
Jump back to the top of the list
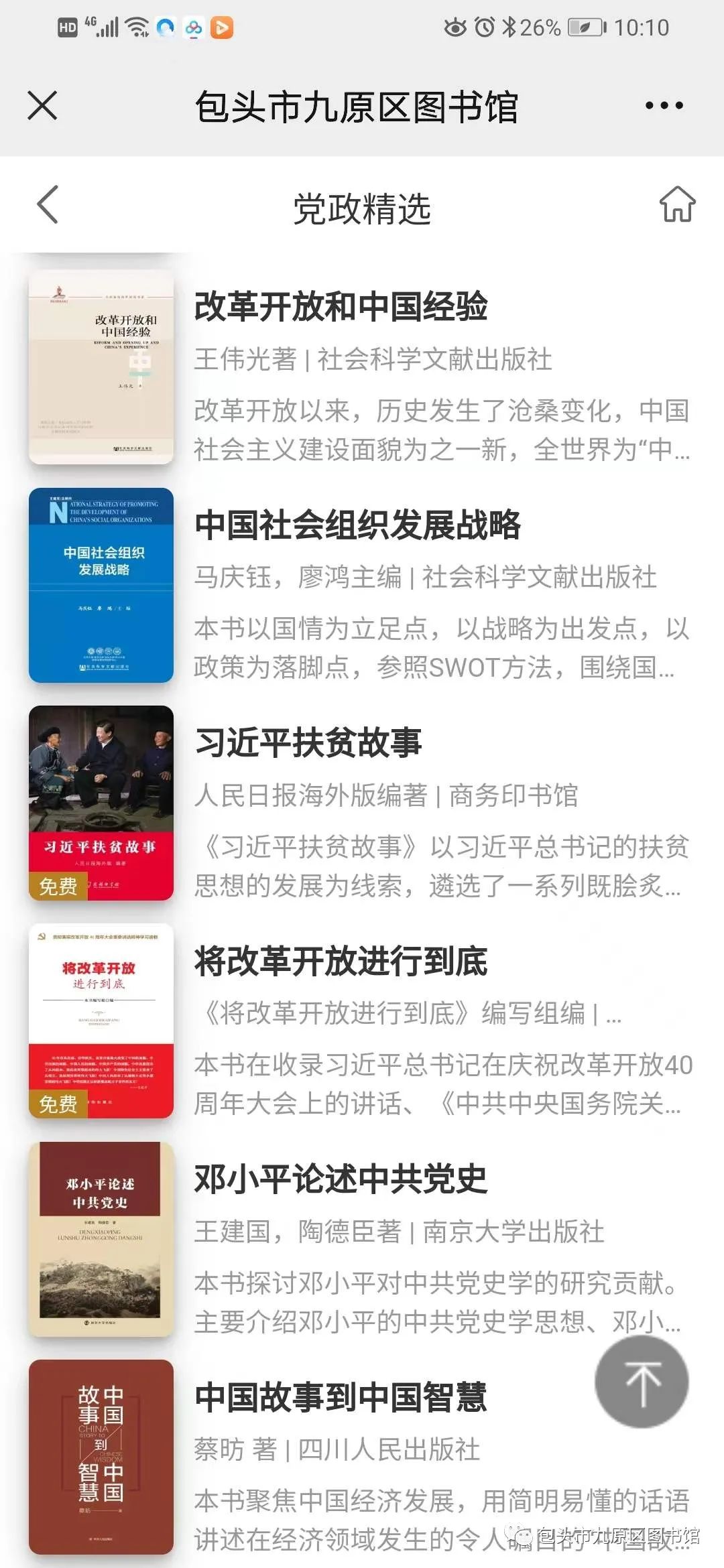[642, 1382]
